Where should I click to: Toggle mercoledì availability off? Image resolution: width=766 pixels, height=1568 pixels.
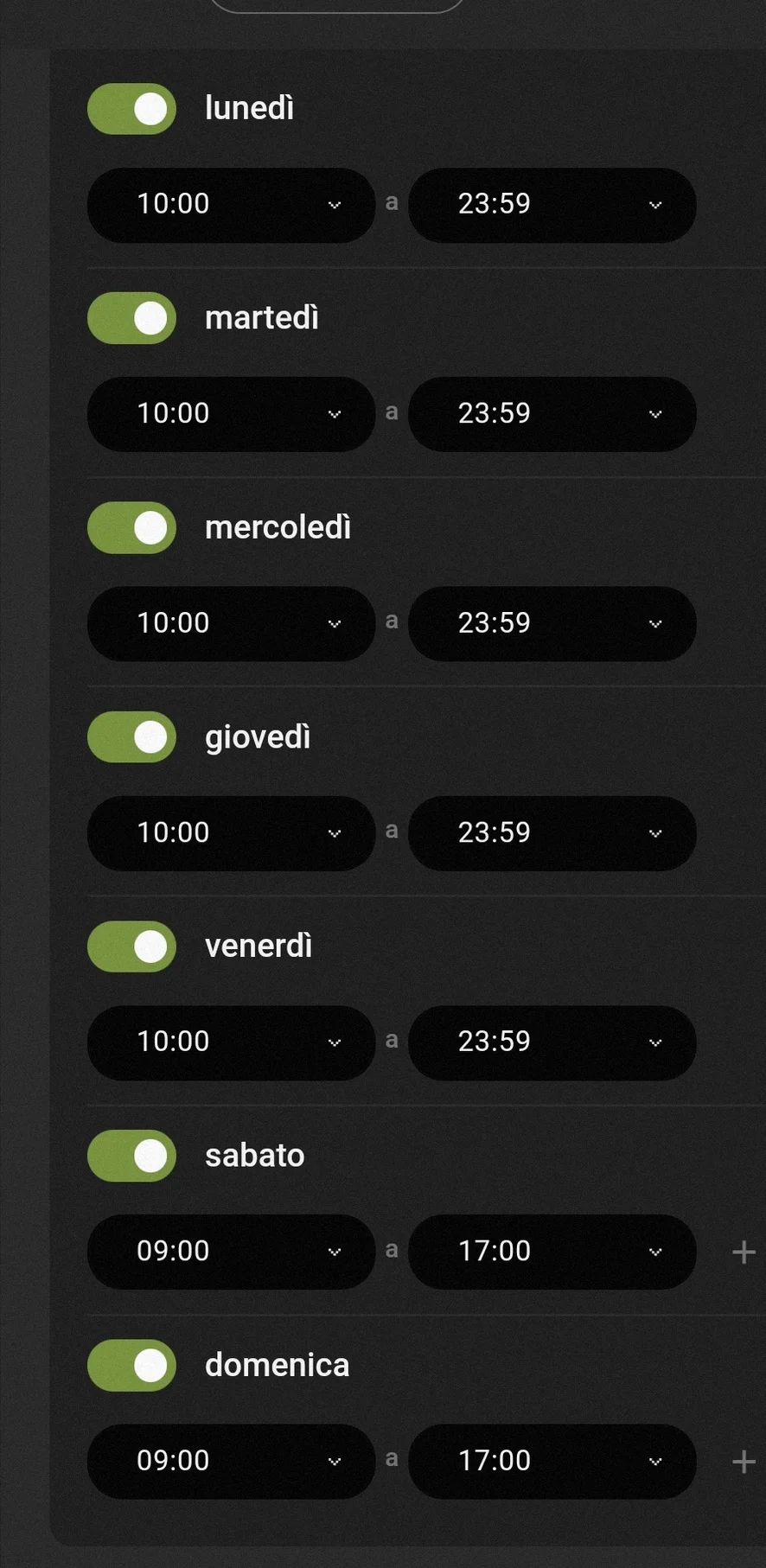(x=131, y=527)
